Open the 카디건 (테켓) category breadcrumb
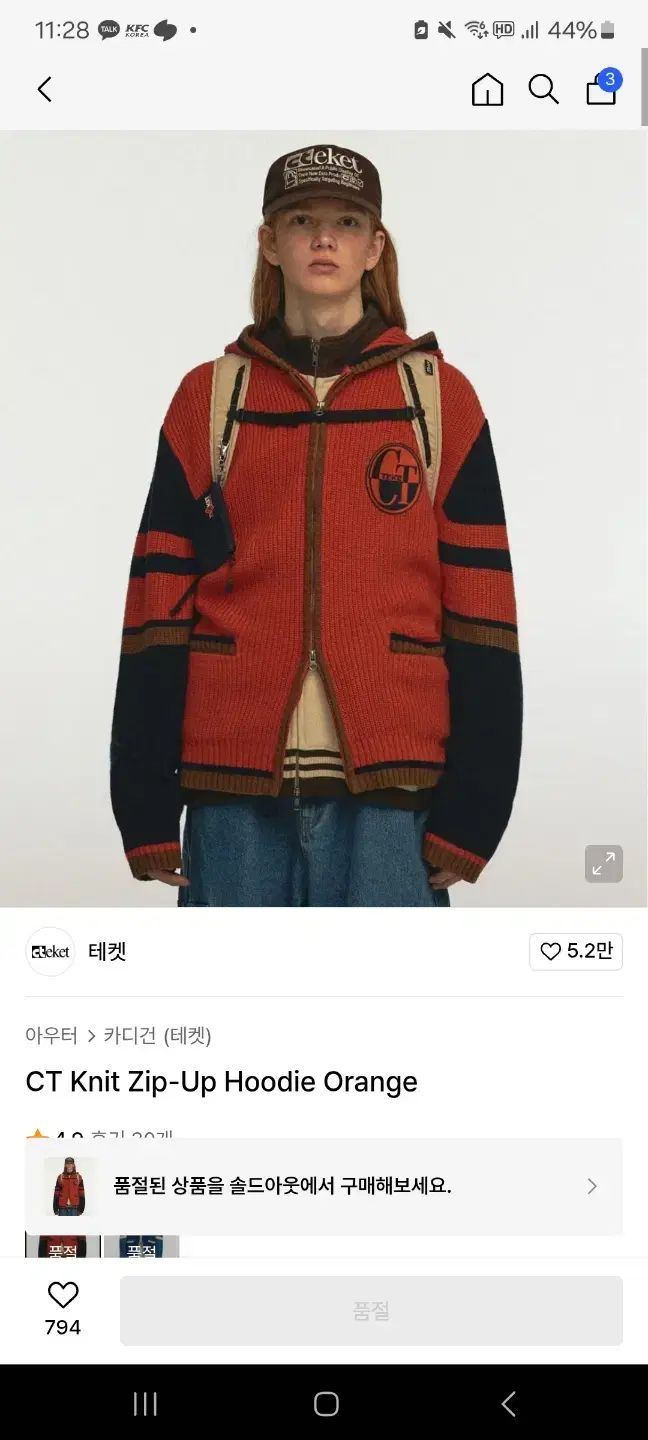The width and height of the screenshot is (648, 1440). [158, 1036]
